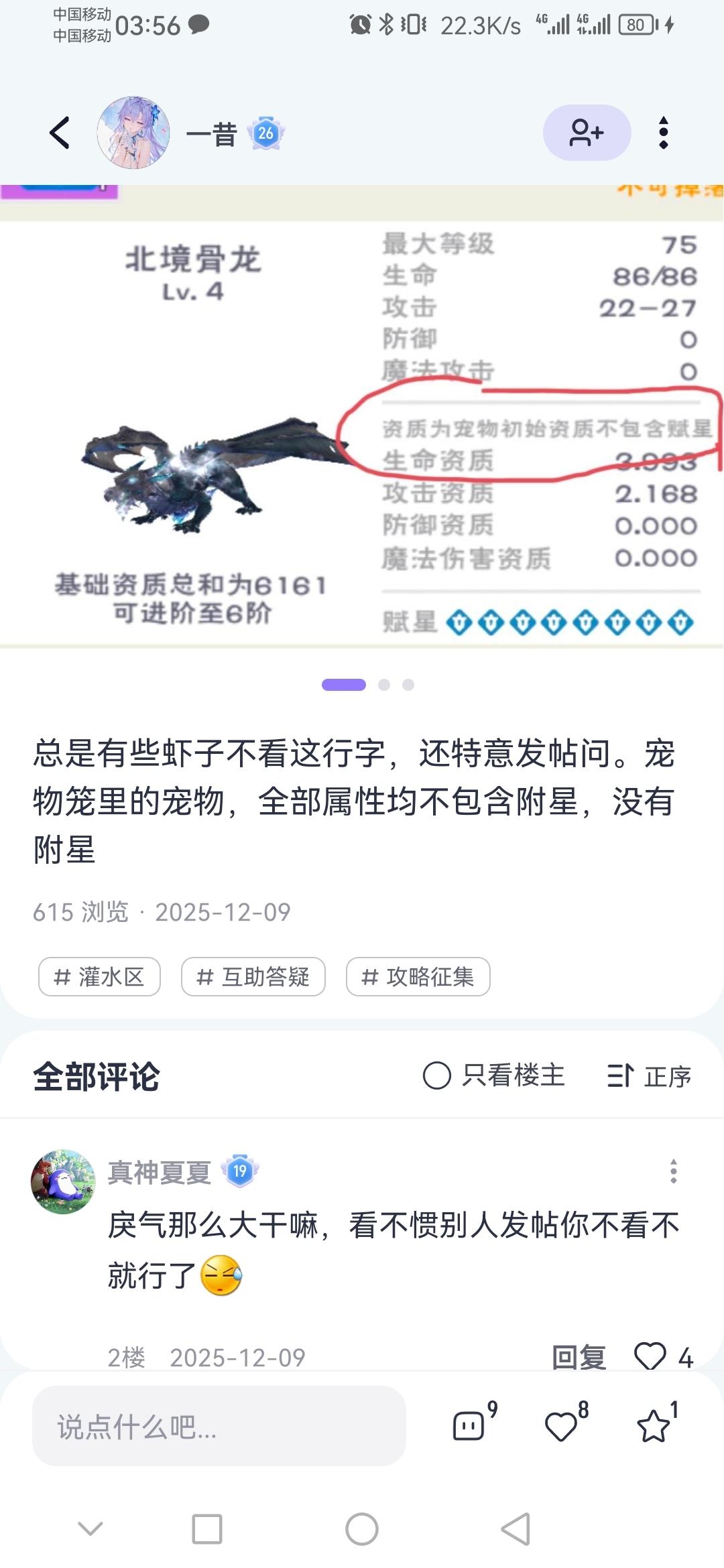
Task: Open the three-dot options menu at top right
Action: click(664, 133)
